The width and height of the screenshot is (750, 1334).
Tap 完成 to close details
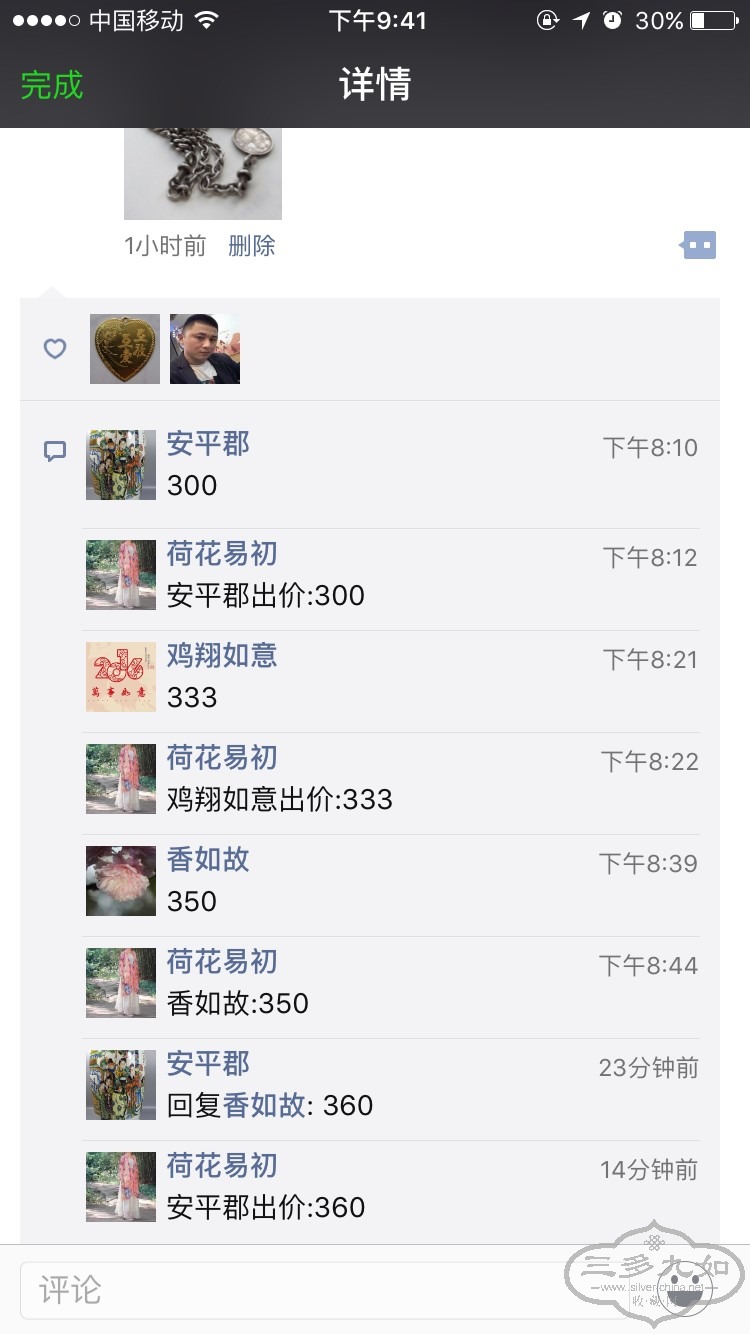click(x=52, y=85)
